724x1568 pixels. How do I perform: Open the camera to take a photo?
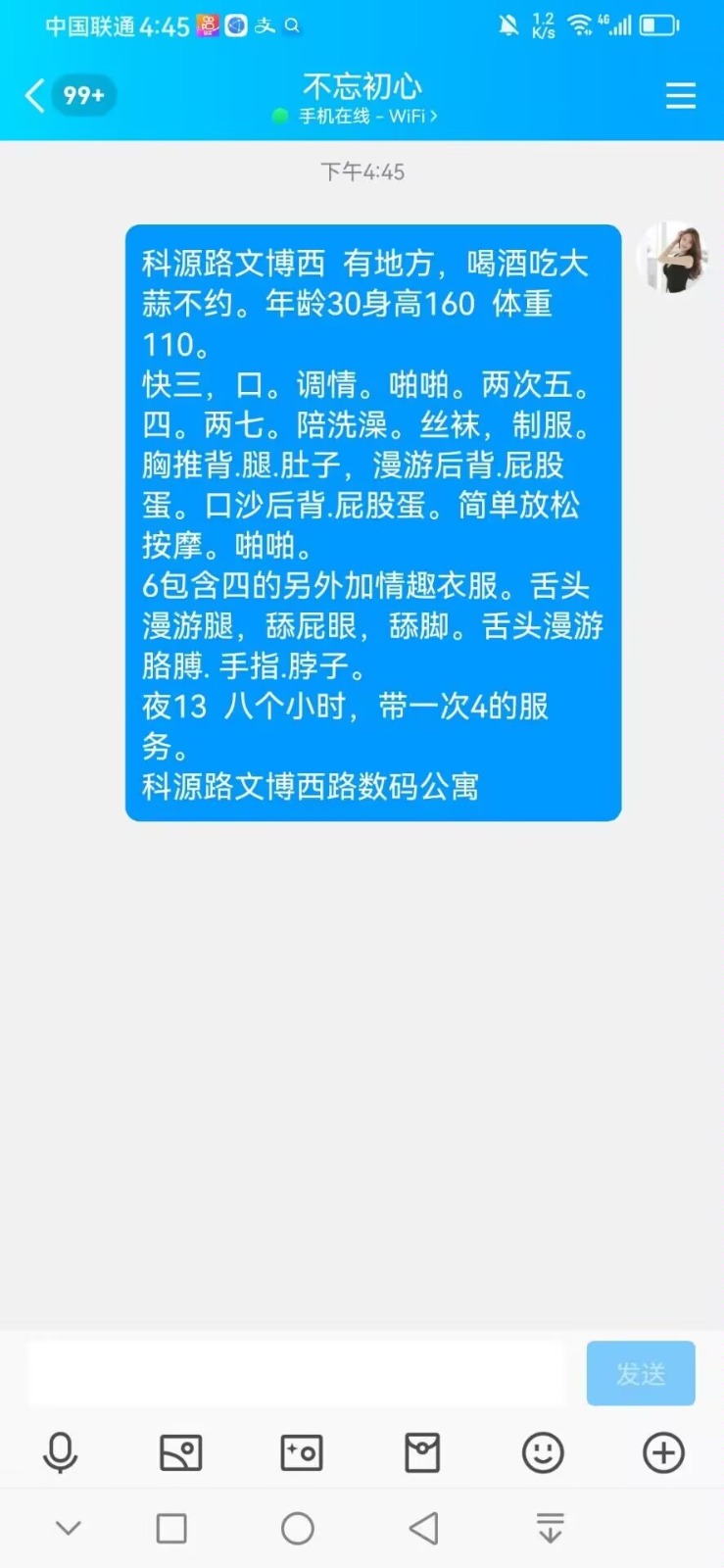pyautogui.click(x=301, y=1452)
